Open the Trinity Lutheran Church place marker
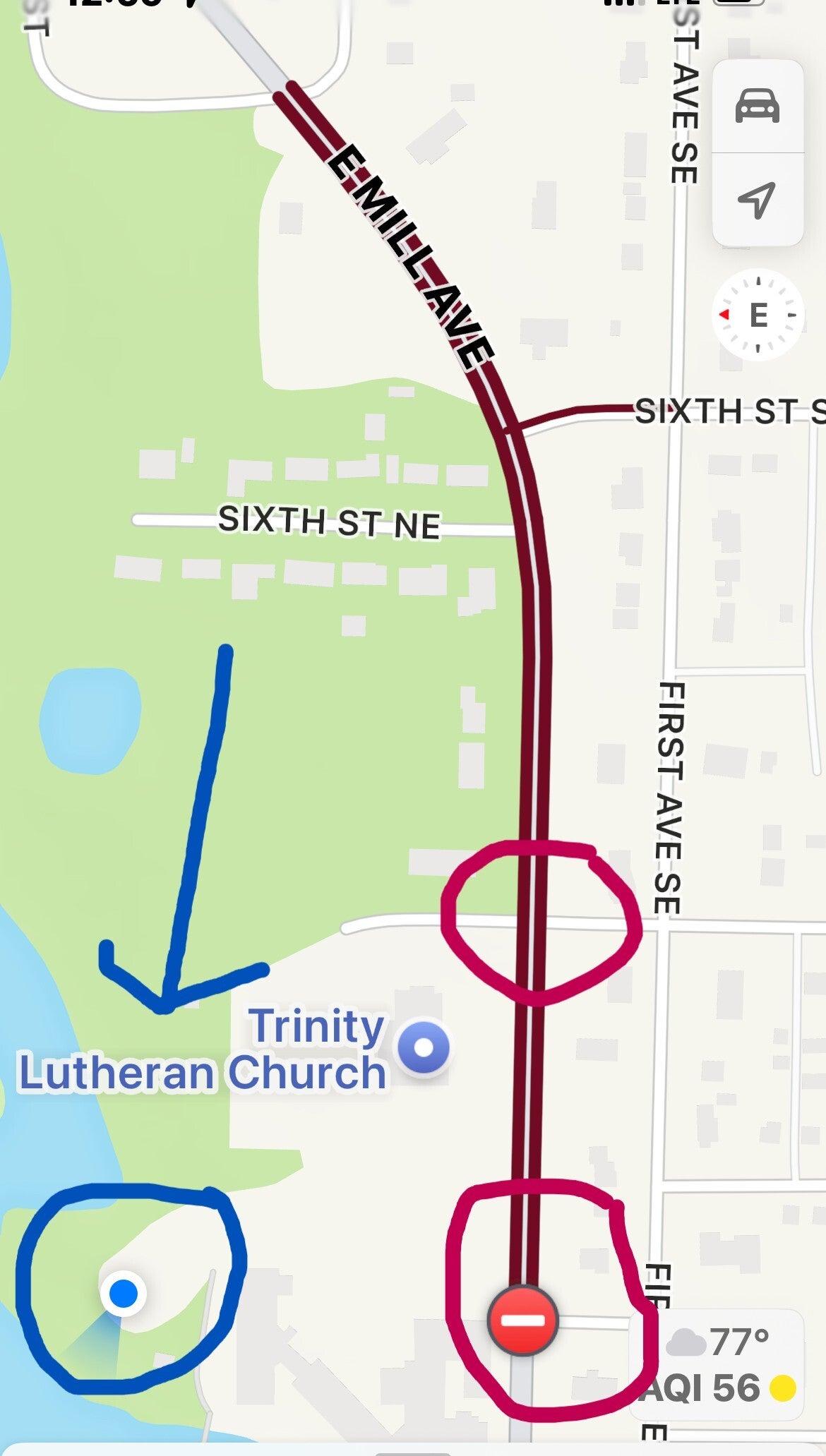 (x=424, y=1047)
